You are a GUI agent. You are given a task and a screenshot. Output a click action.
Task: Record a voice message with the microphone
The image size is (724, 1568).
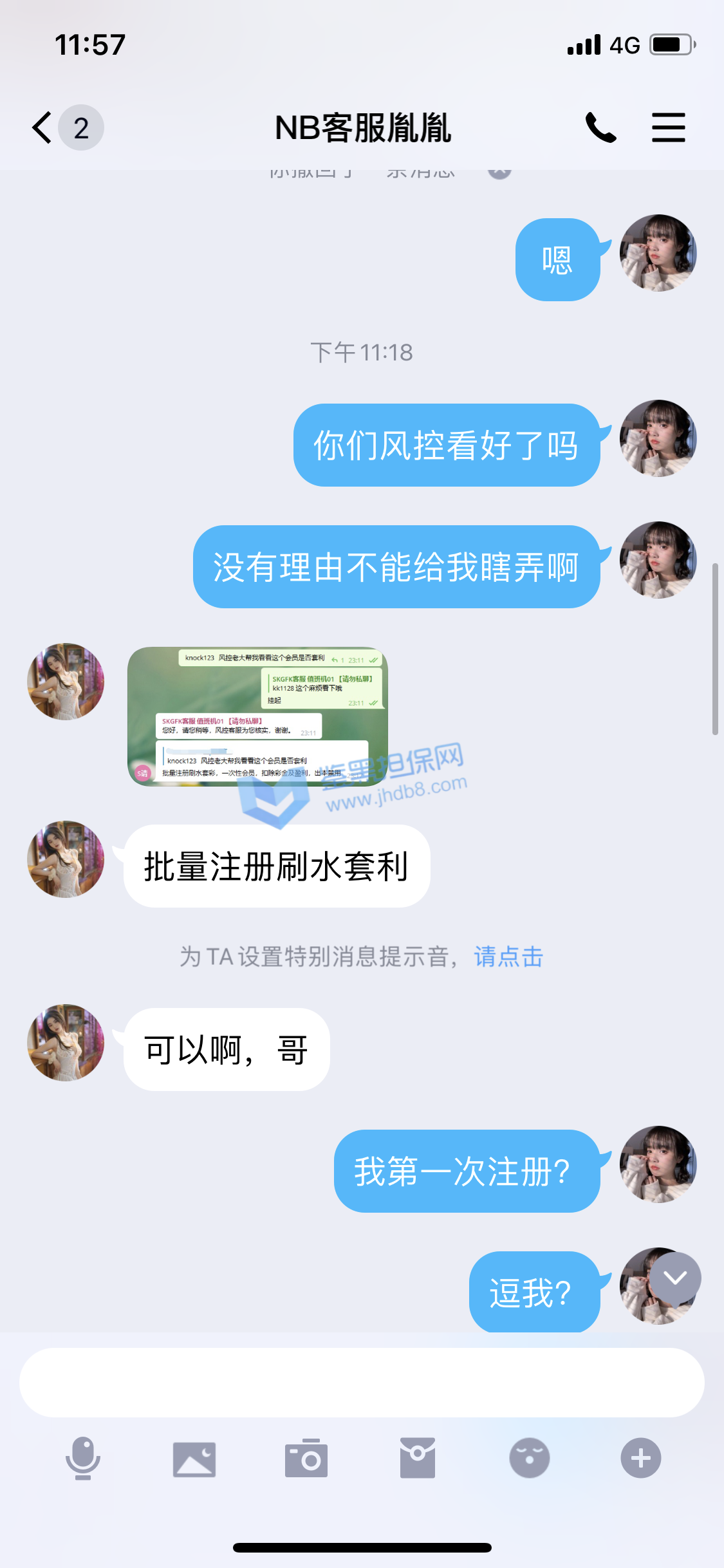(83, 1458)
